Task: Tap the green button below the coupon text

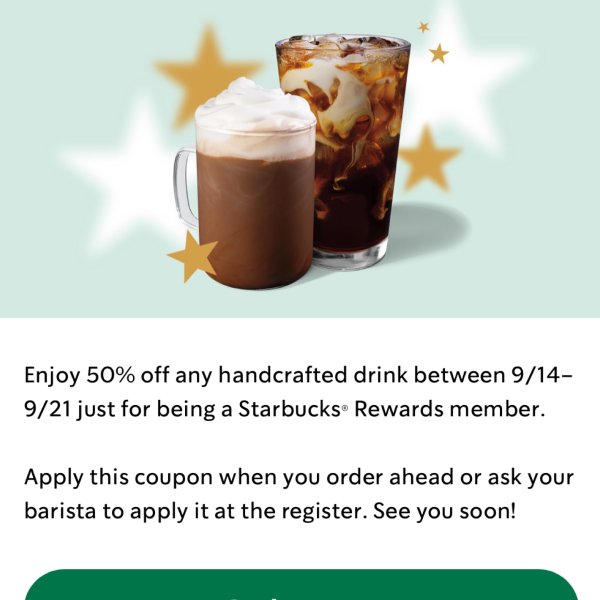Action: click(x=300, y=587)
